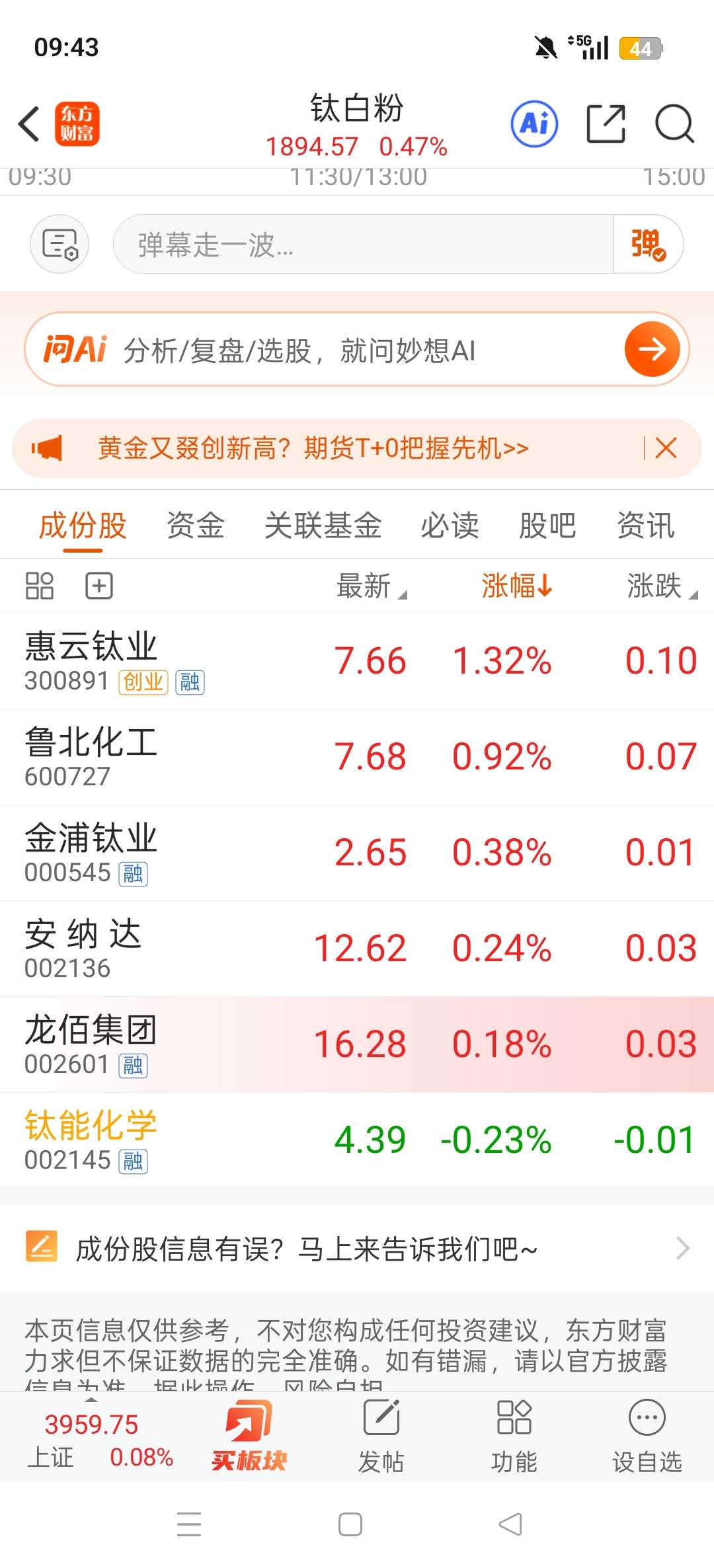Add the sector via 设自选
The width and height of the screenshot is (714, 1568).
(x=647, y=1435)
